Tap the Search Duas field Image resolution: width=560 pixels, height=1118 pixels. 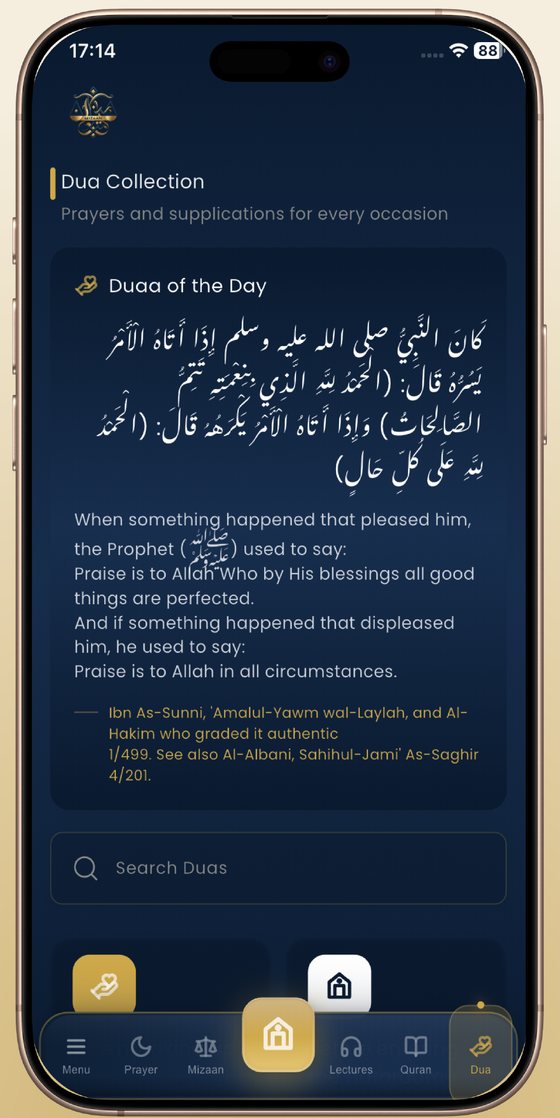coord(278,868)
